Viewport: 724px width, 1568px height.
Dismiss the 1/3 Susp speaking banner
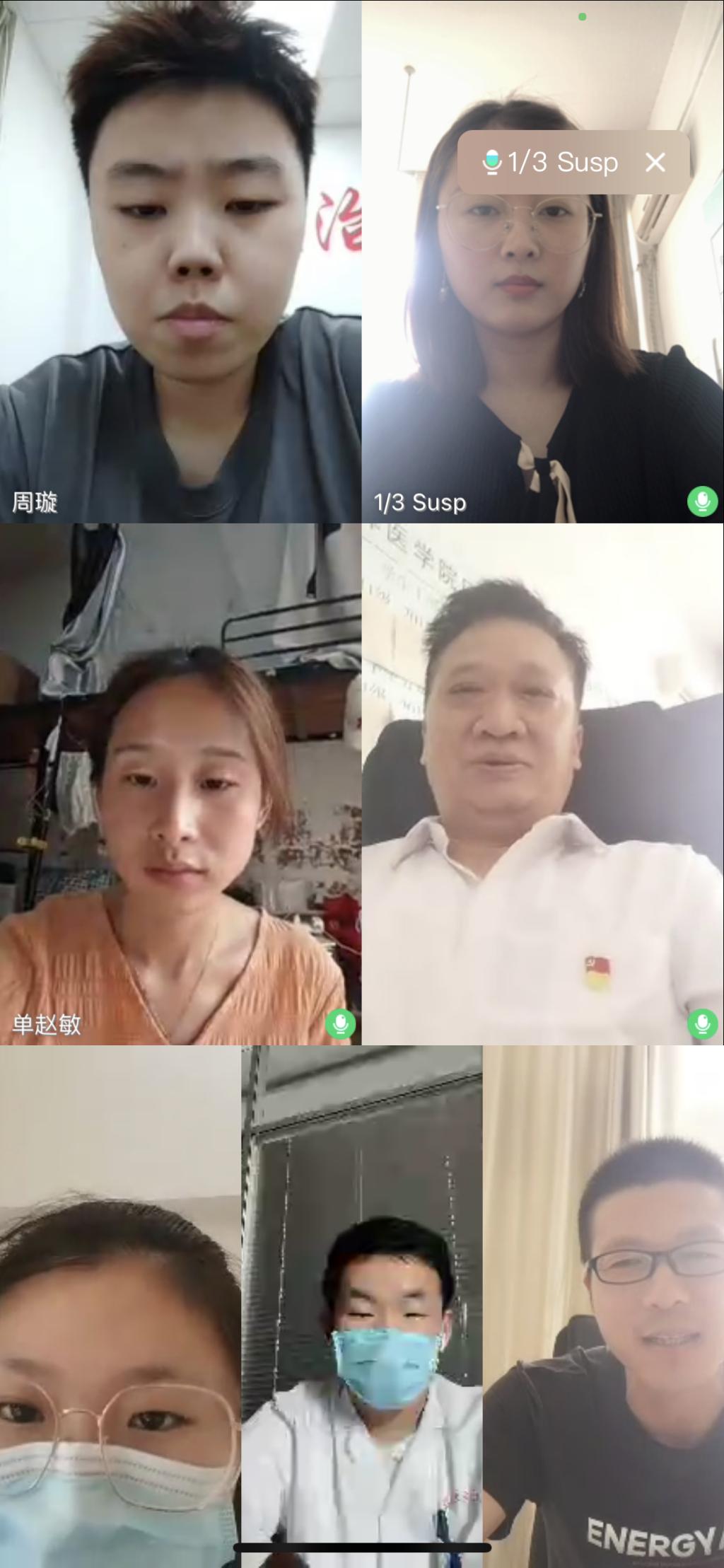click(655, 163)
